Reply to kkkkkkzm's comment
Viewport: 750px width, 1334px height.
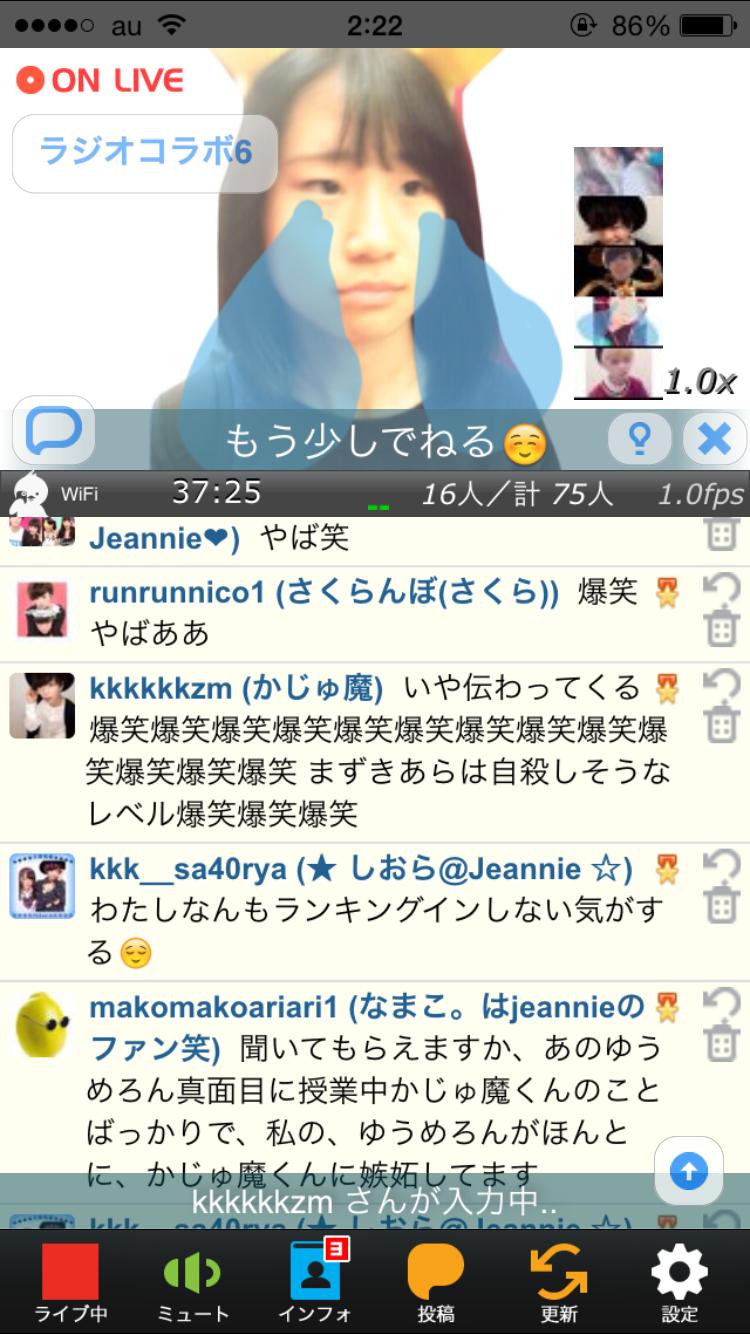721,685
